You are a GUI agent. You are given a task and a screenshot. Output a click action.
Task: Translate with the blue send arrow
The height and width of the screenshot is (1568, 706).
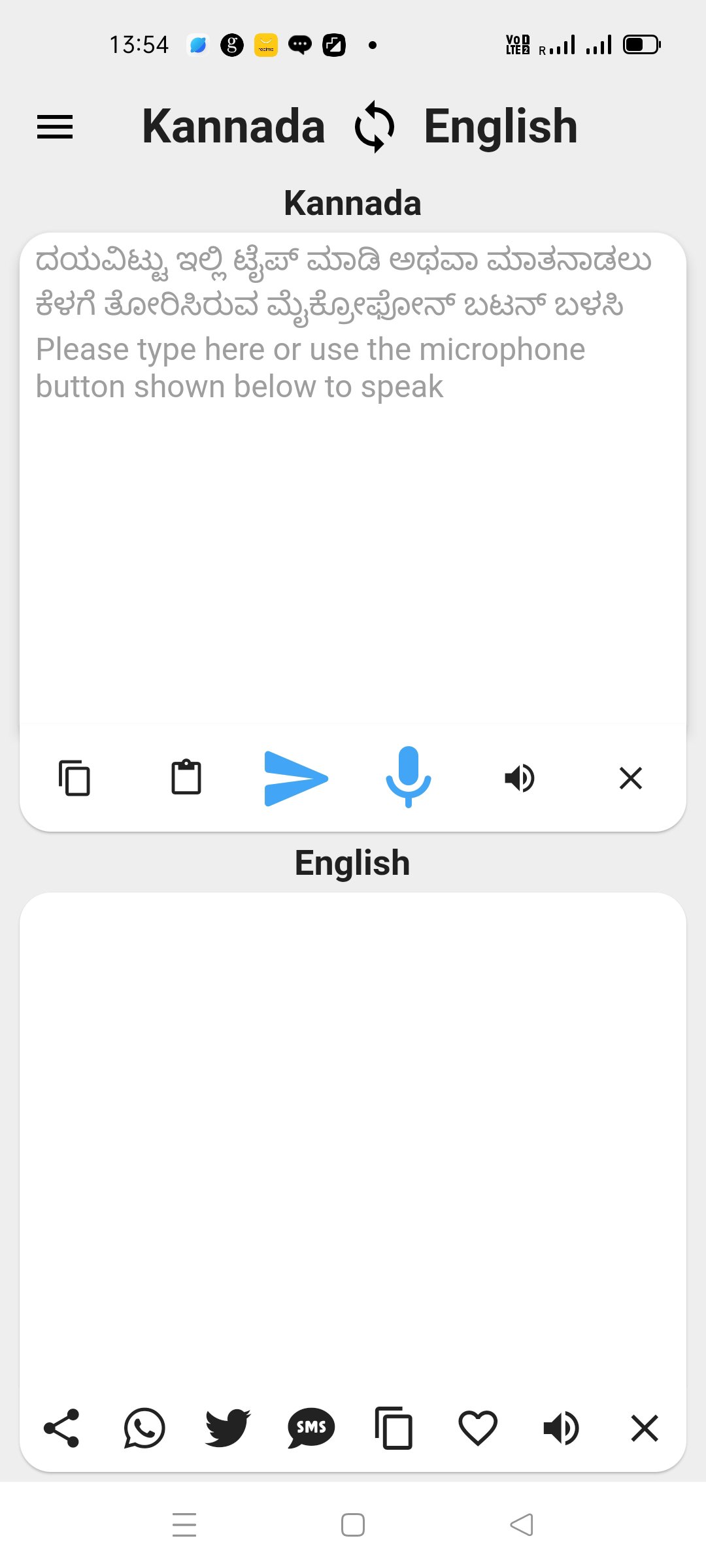[x=296, y=778]
